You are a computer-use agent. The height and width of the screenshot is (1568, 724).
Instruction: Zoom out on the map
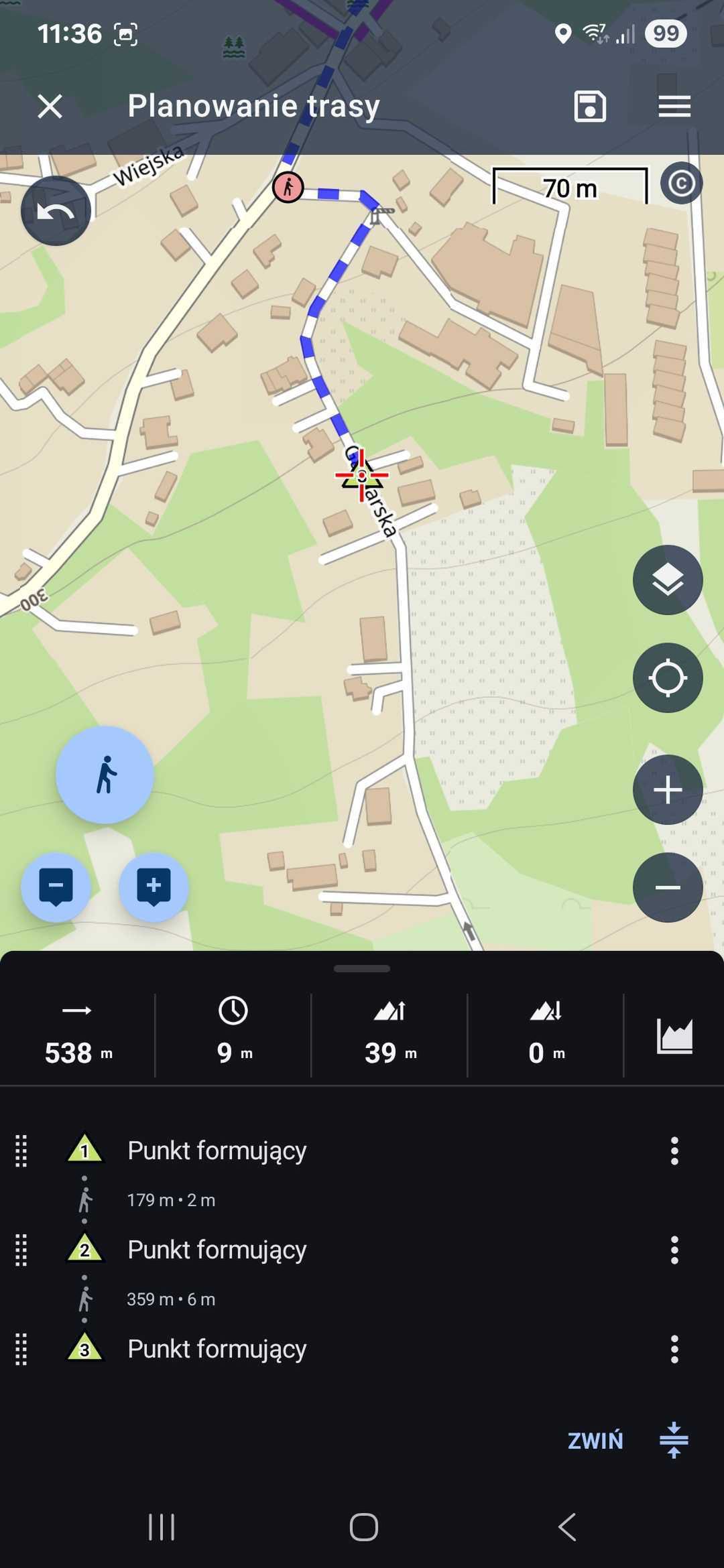point(668,886)
